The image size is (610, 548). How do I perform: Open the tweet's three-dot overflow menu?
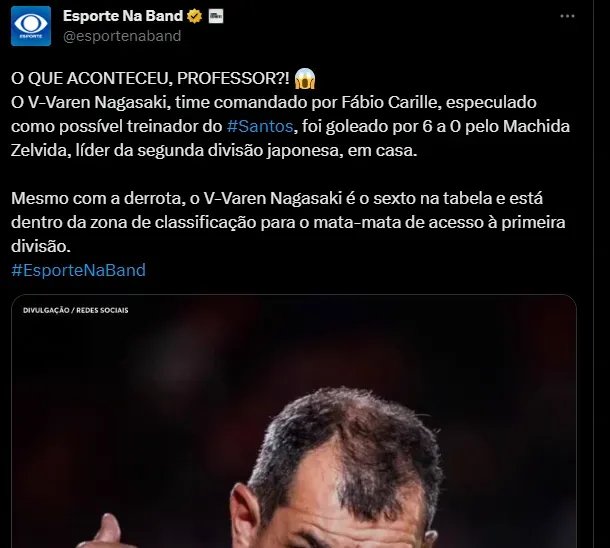click(x=568, y=17)
